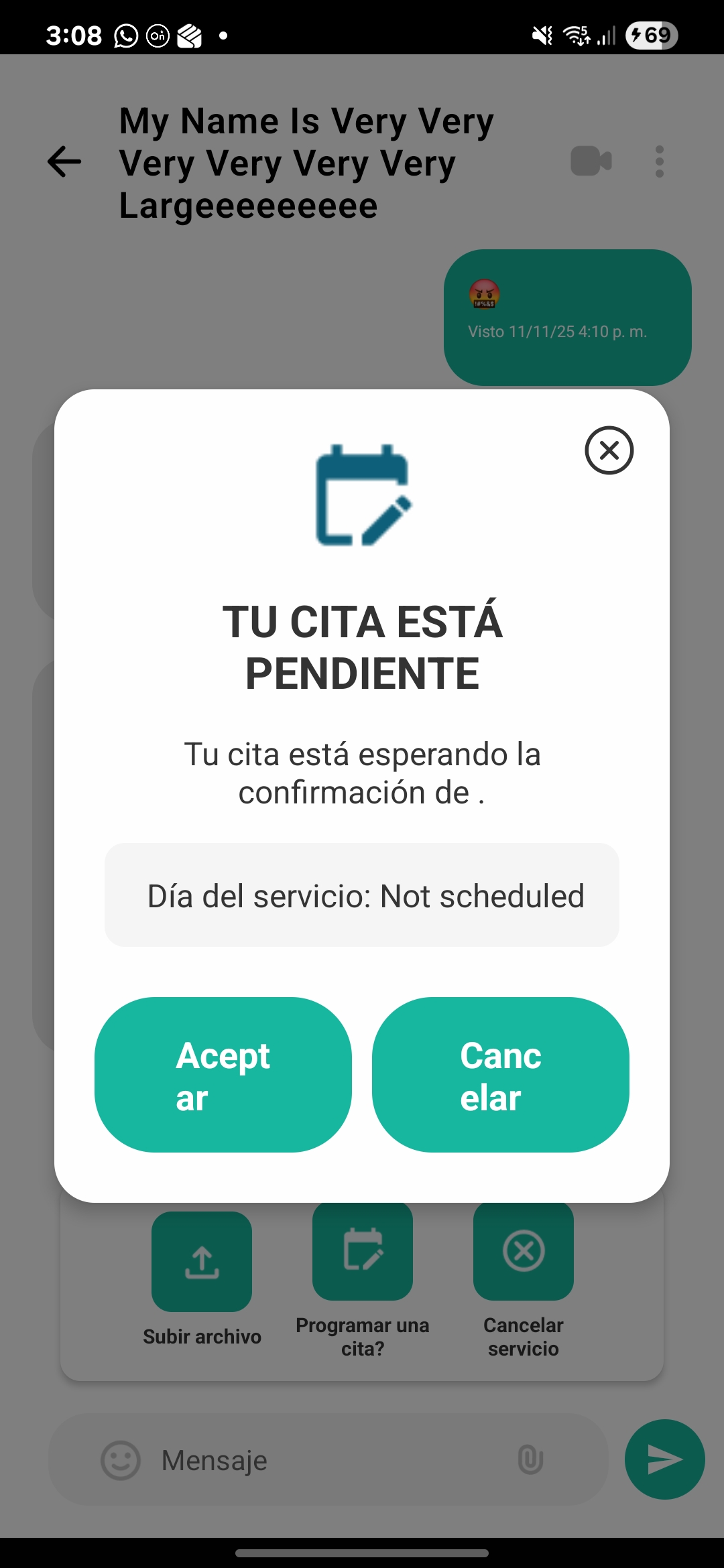Focus the Mensaje text field
Image resolution: width=724 pixels, height=1568 pixels.
coord(322,1460)
